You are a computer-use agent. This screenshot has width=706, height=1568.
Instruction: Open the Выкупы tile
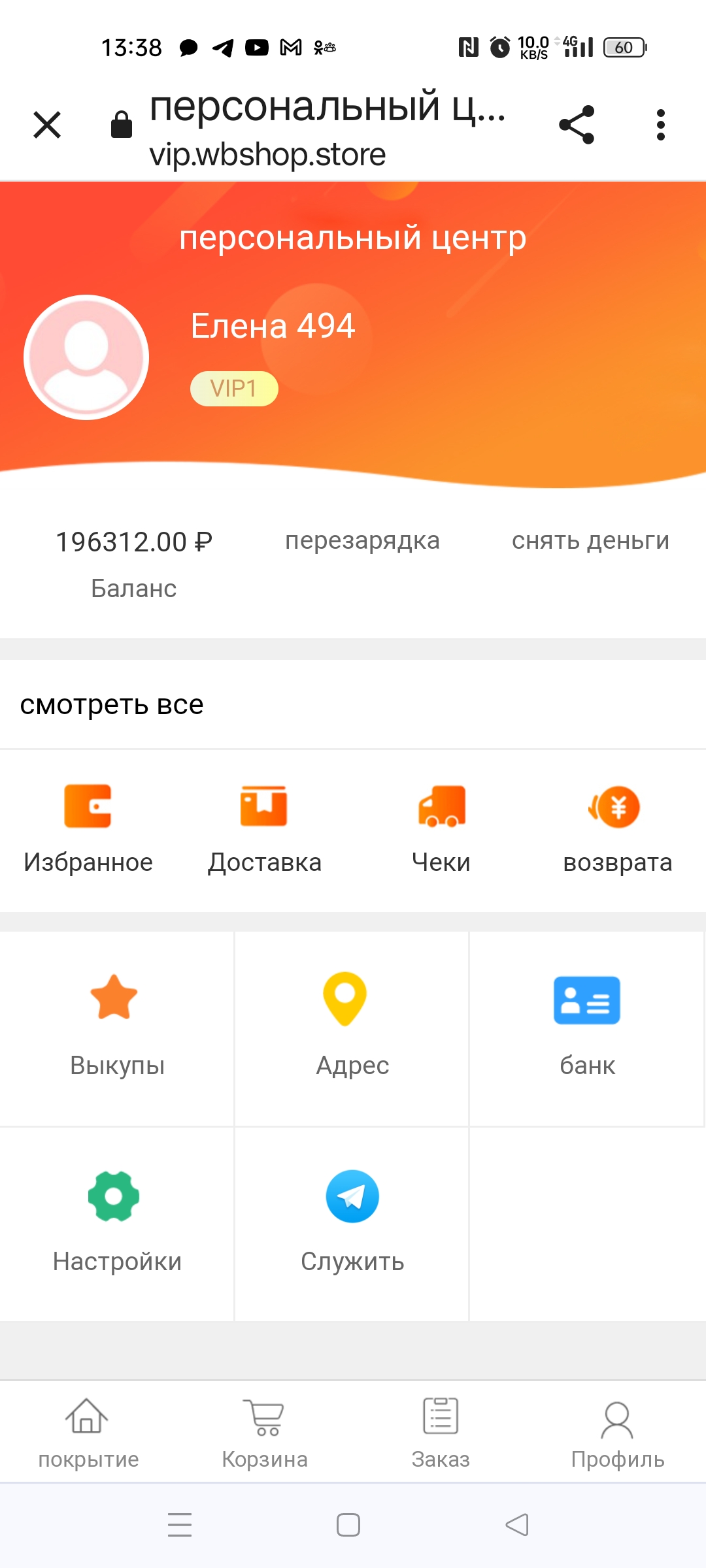pyautogui.click(x=117, y=1028)
